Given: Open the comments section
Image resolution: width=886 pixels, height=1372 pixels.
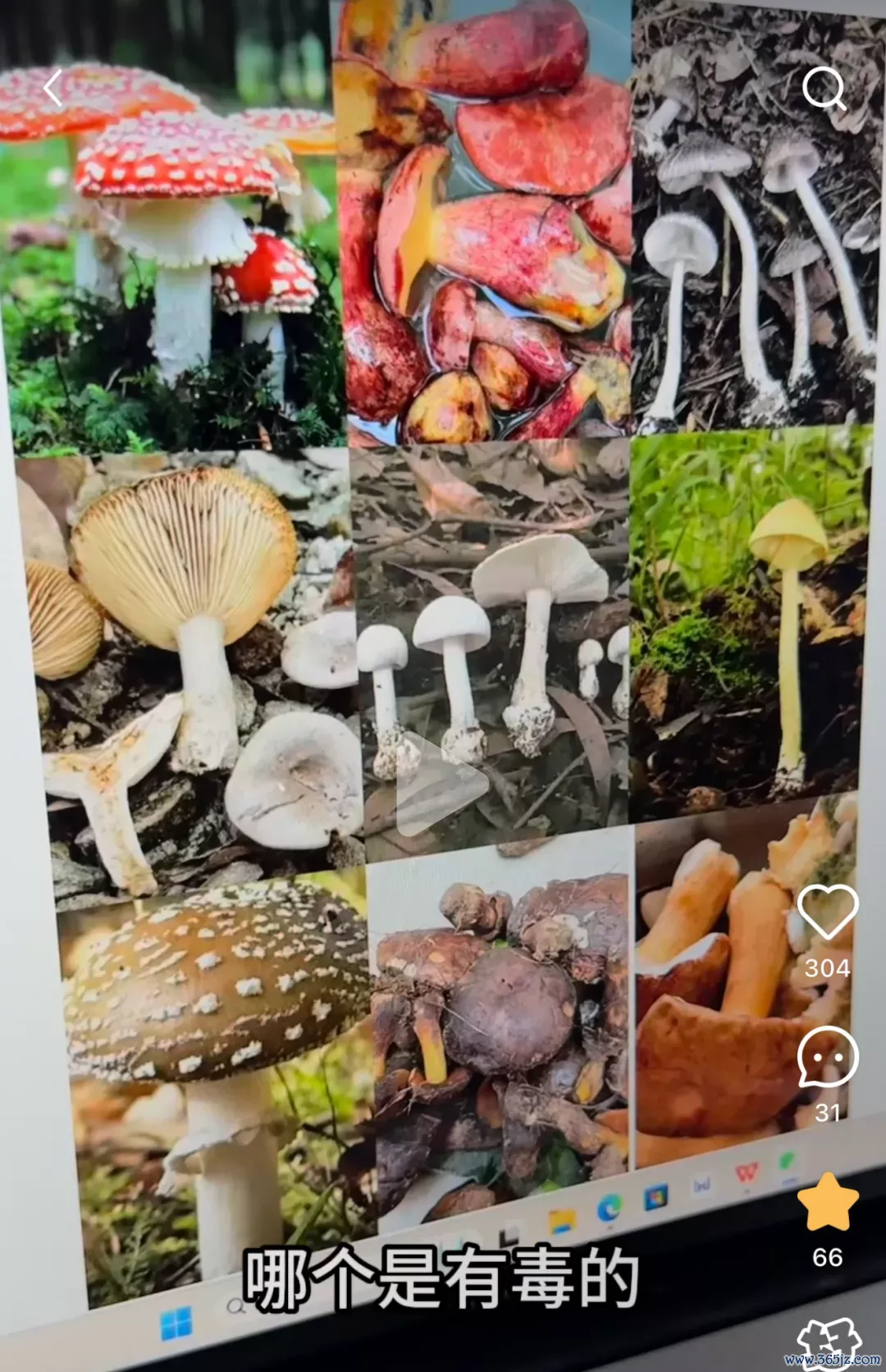Looking at the screenshot, I should coord(827,1057).
